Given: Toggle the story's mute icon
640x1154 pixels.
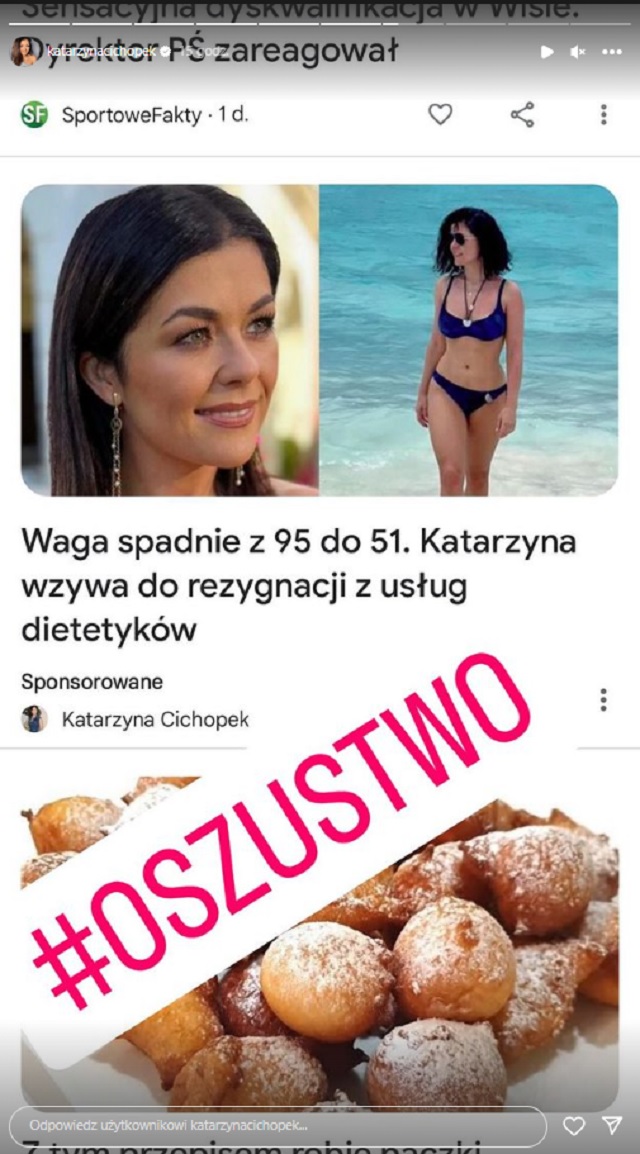Looking at the screenshot, I should pos(577,52).
